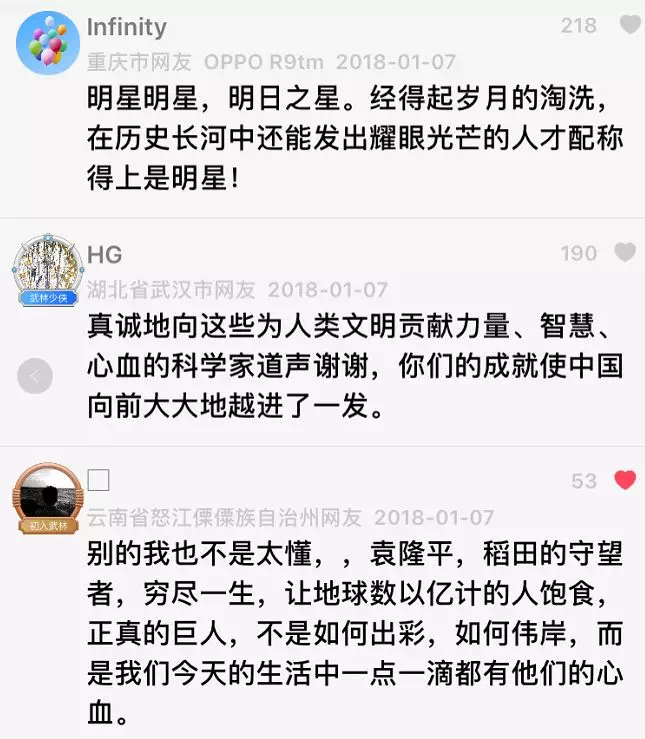The image size is (645, 739).
Task: Open Infinity's balloon avatar profile
Action: point(48,45)
